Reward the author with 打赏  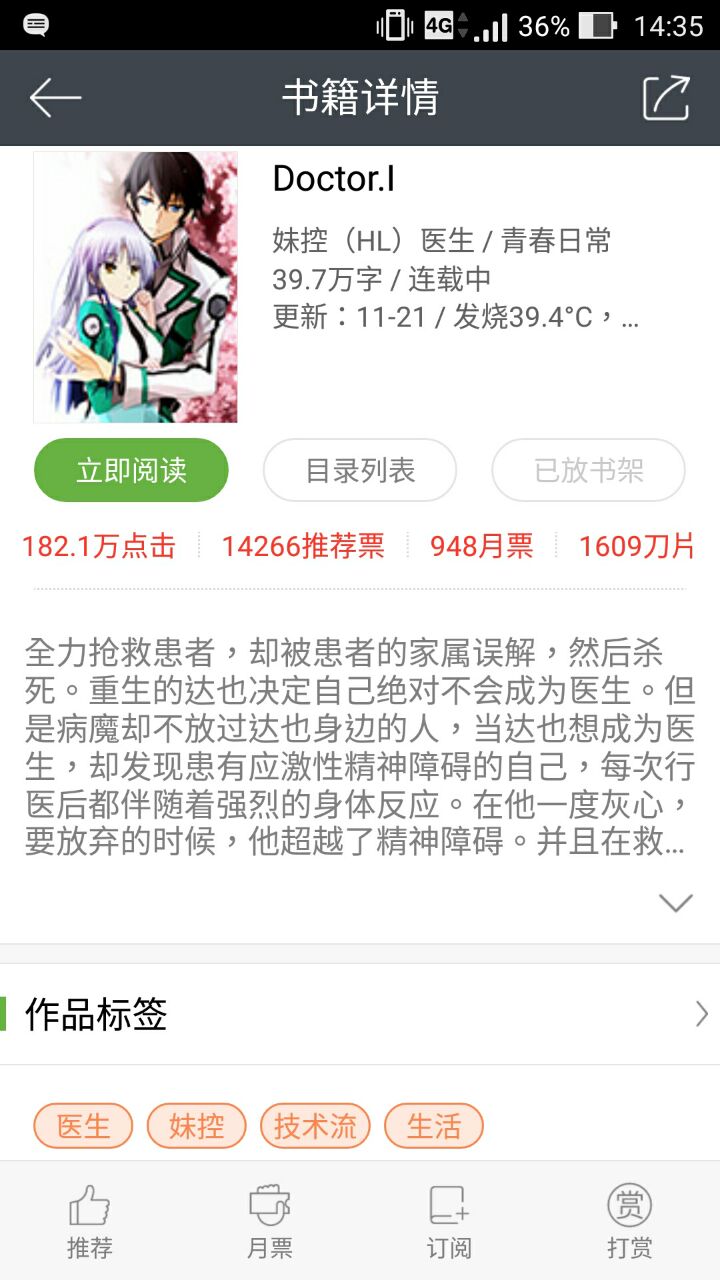pos(630,1220)
